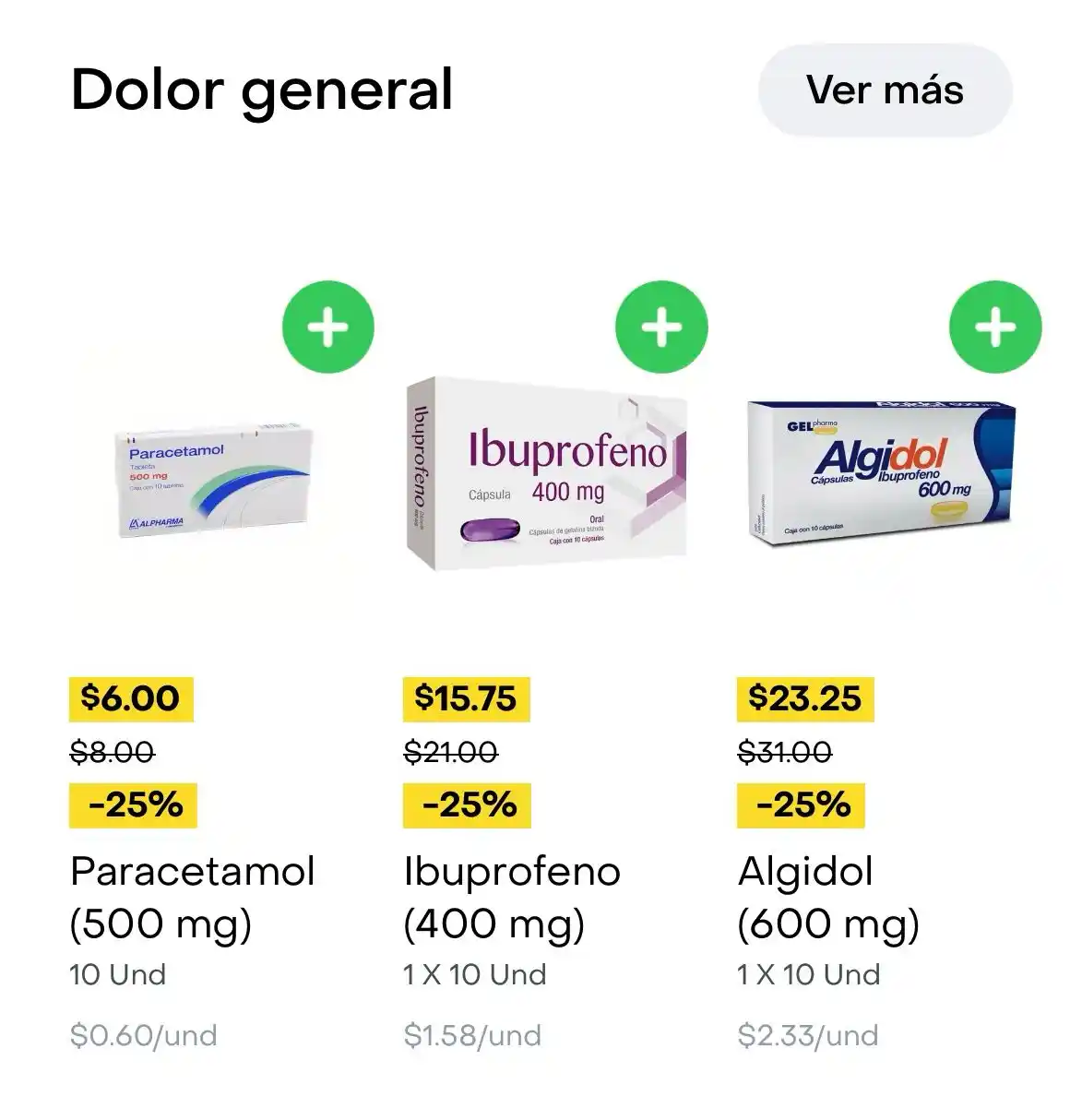Click the green plus above the Algidol box
1070x1120 pixels.
[994, 326]
